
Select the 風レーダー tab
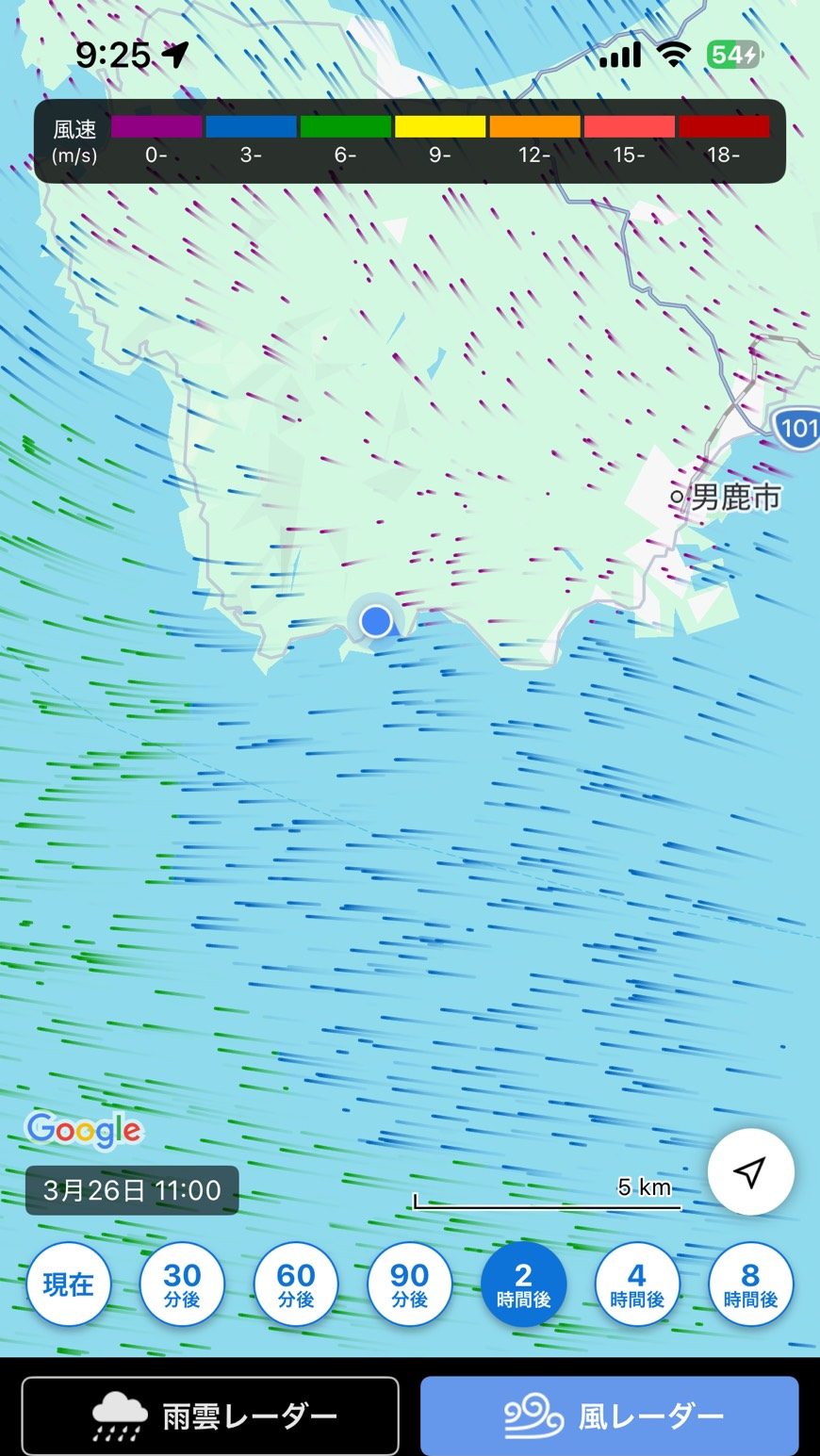point(610,1415)
